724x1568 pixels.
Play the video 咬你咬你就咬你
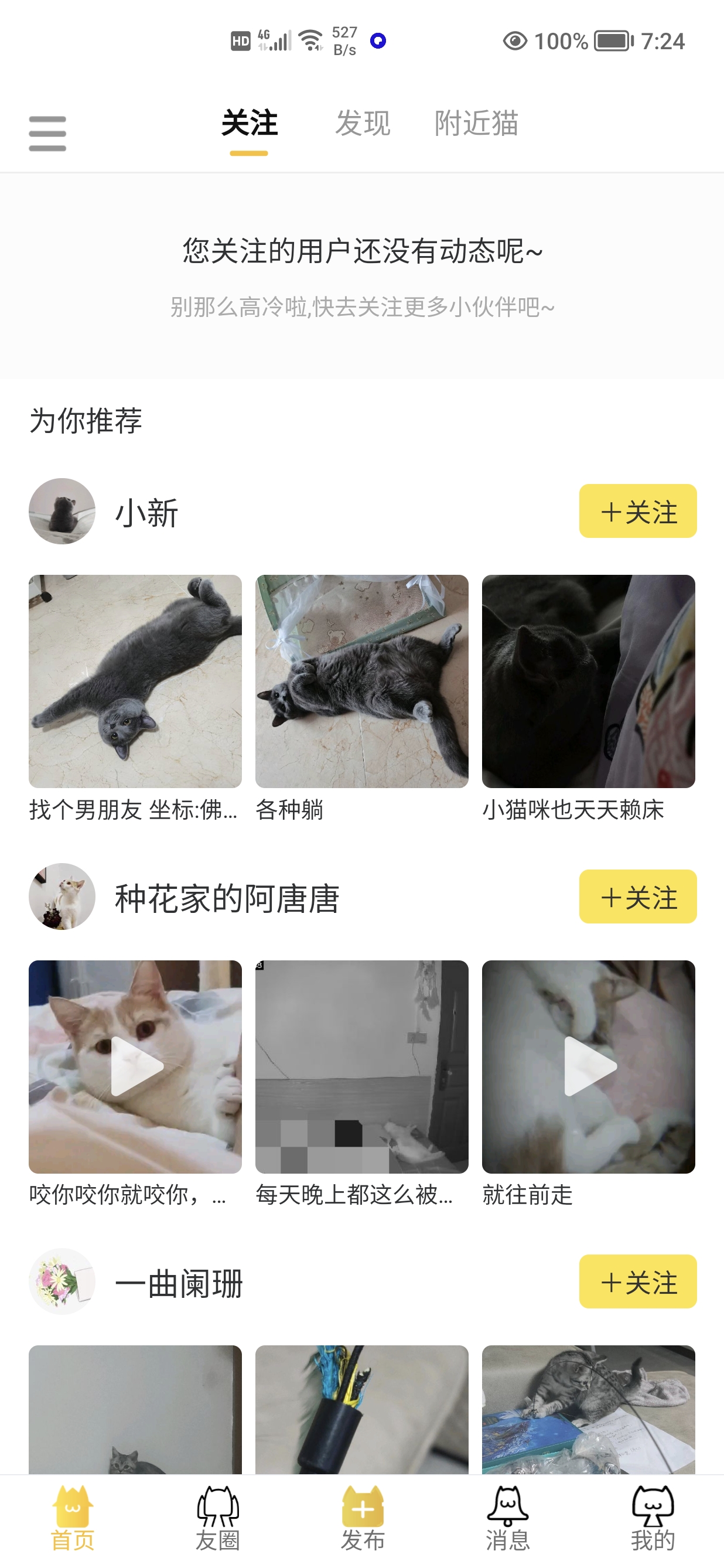click(x=135, y=1066)
